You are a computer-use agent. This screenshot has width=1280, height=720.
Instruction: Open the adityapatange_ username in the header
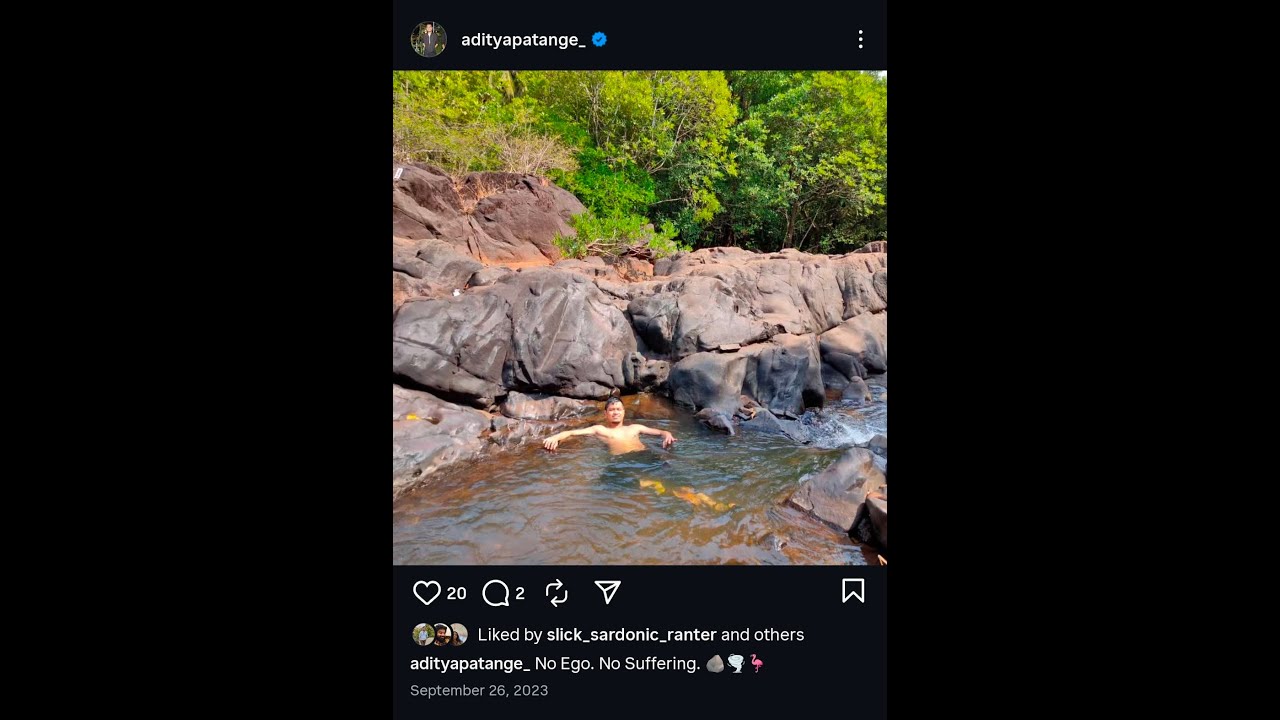(x=522, y=40)
